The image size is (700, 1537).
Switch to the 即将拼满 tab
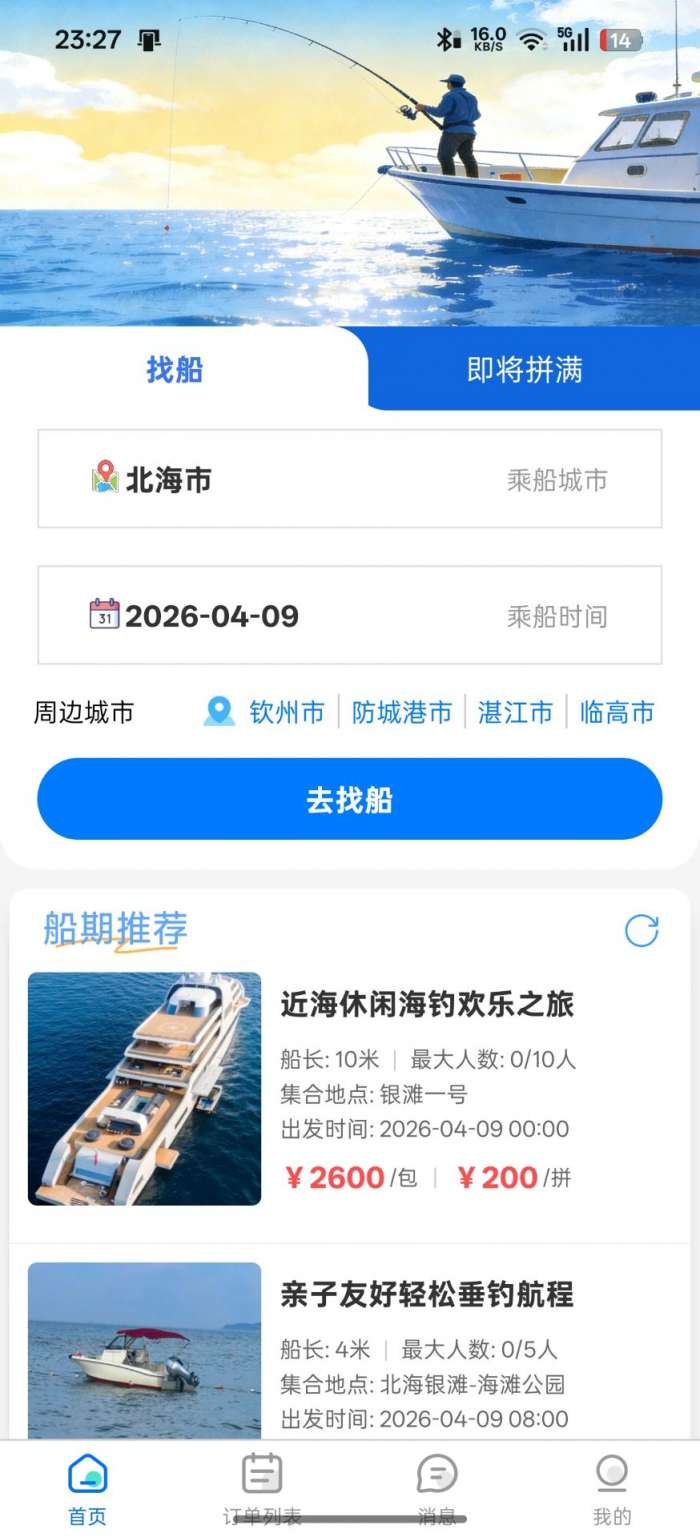tap(524, 370)
